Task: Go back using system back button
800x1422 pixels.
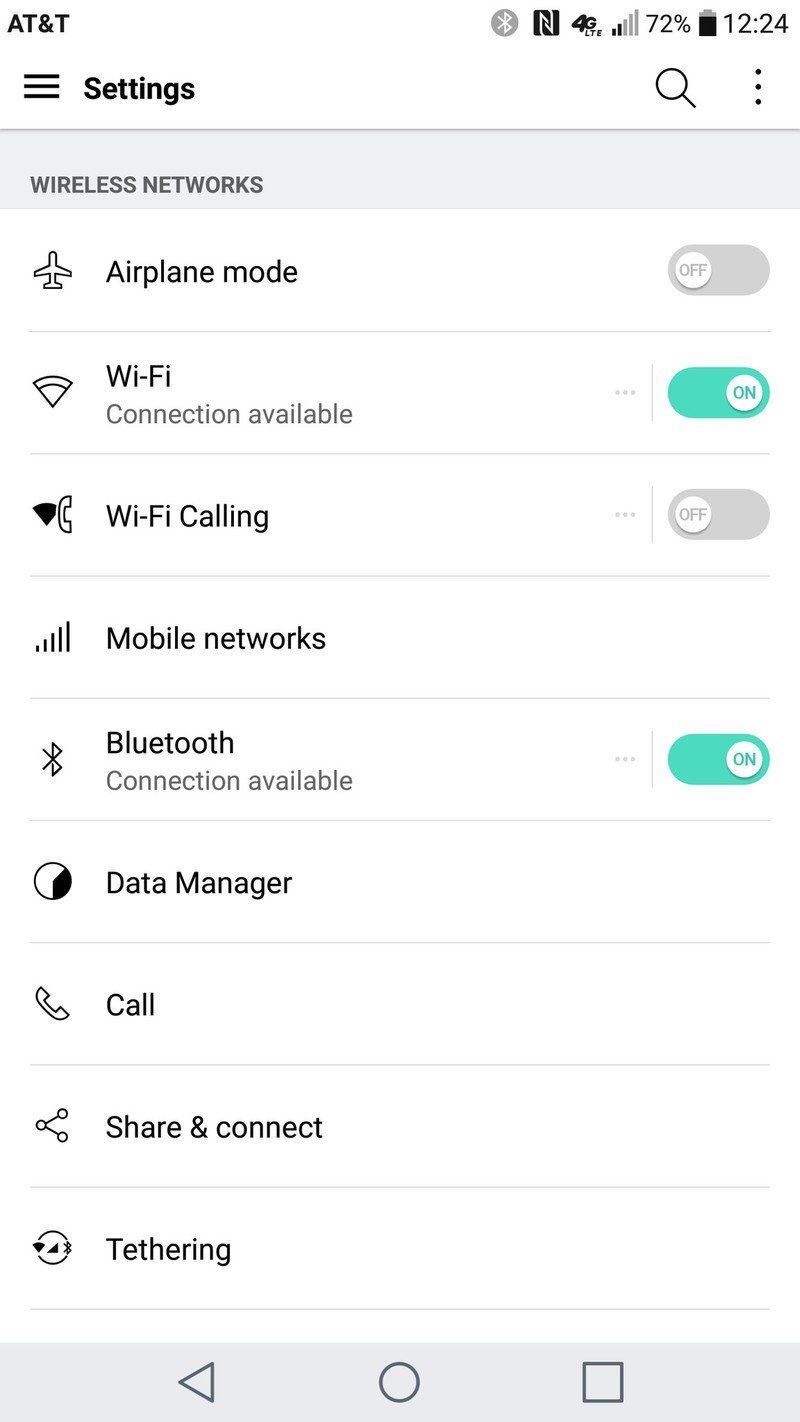Action: (x=196, y=1382)
